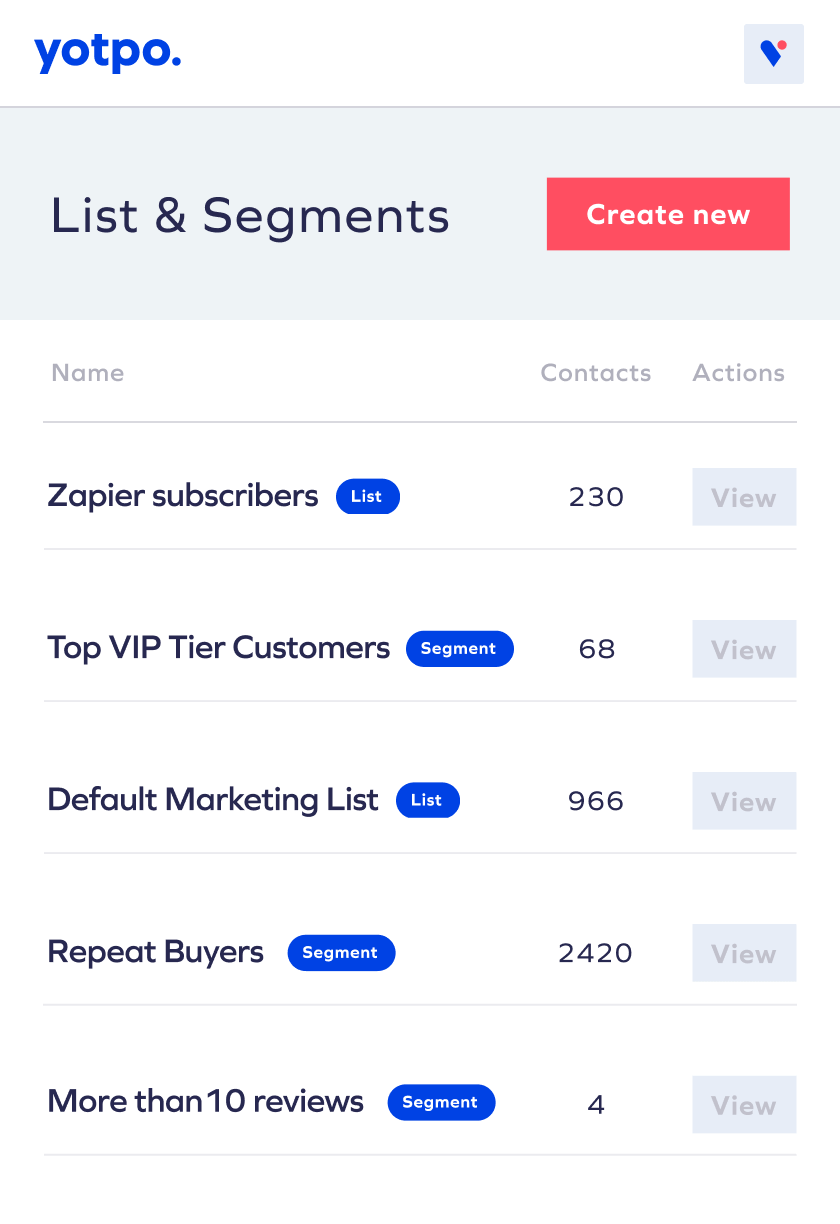Click the Yotpo logo
The image size is (840, 1224).
point(107,54)
